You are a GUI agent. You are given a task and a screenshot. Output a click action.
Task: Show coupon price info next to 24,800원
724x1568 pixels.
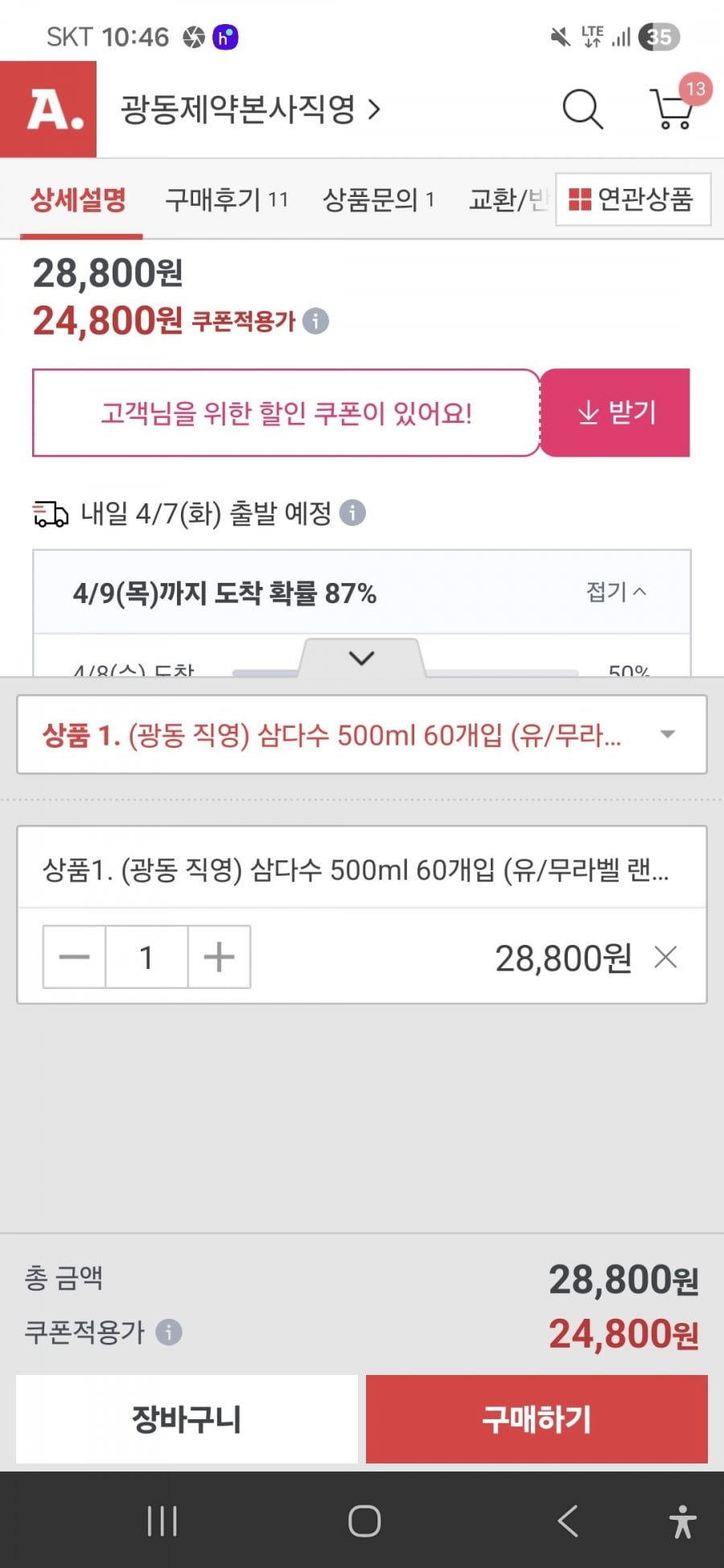click(316, 322)
